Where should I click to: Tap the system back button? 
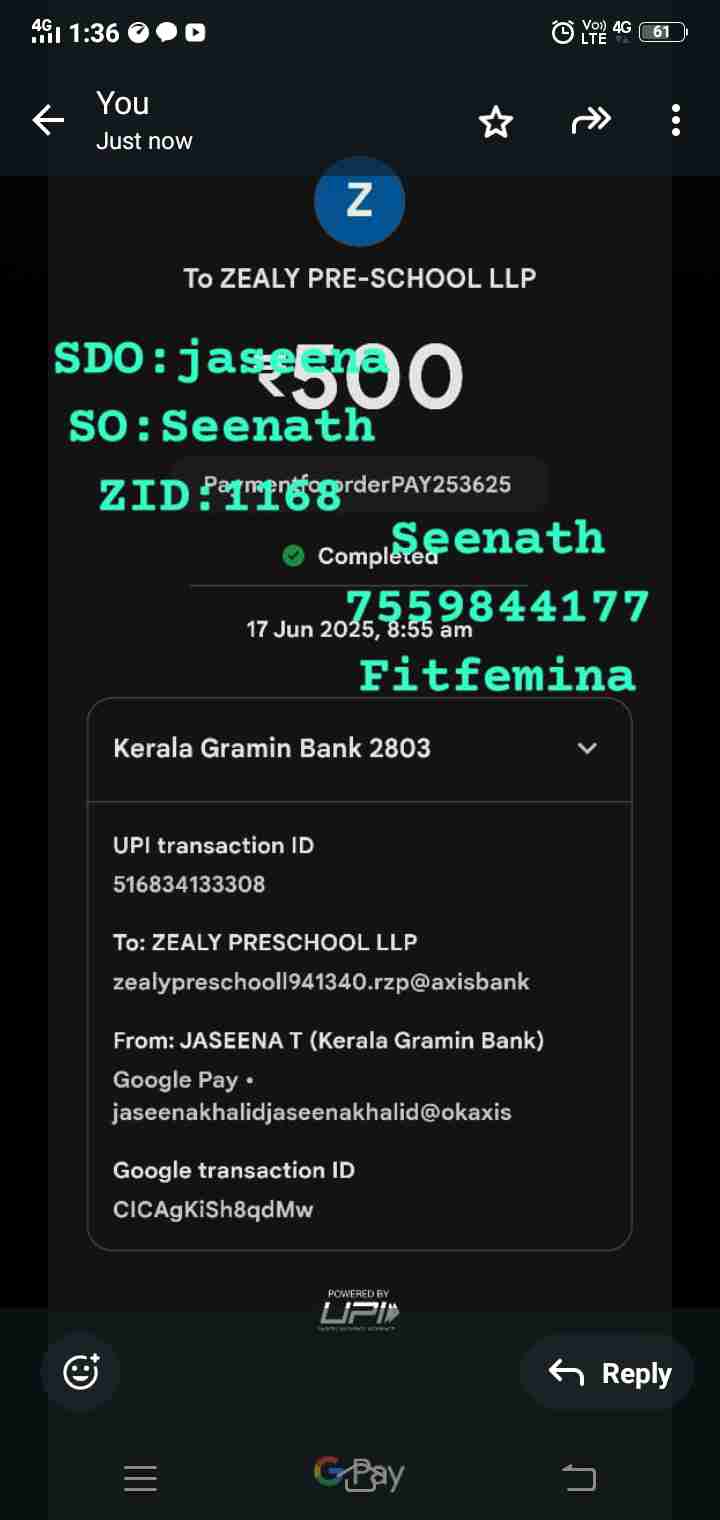tap(578, 1478)
